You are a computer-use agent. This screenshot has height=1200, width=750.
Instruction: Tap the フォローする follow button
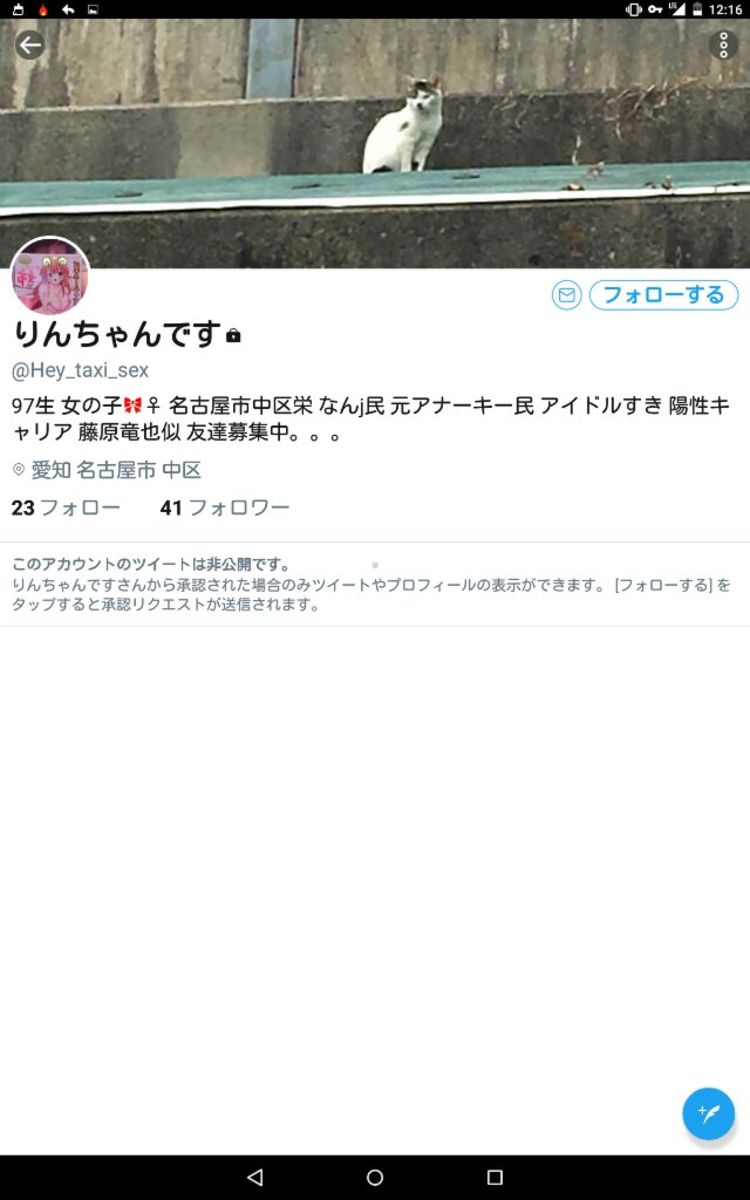(x=663, y=295)
